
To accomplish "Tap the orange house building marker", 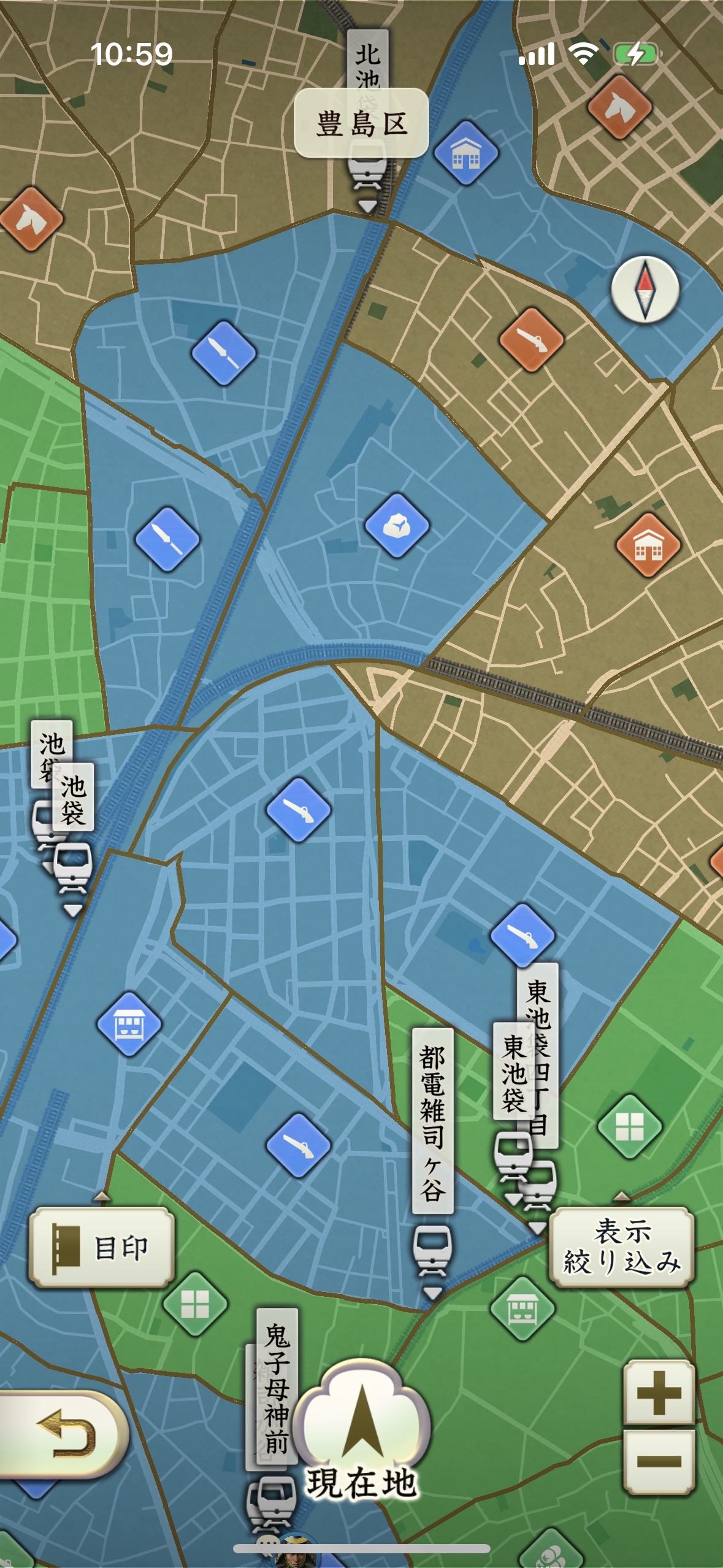I will click(648, 545).
